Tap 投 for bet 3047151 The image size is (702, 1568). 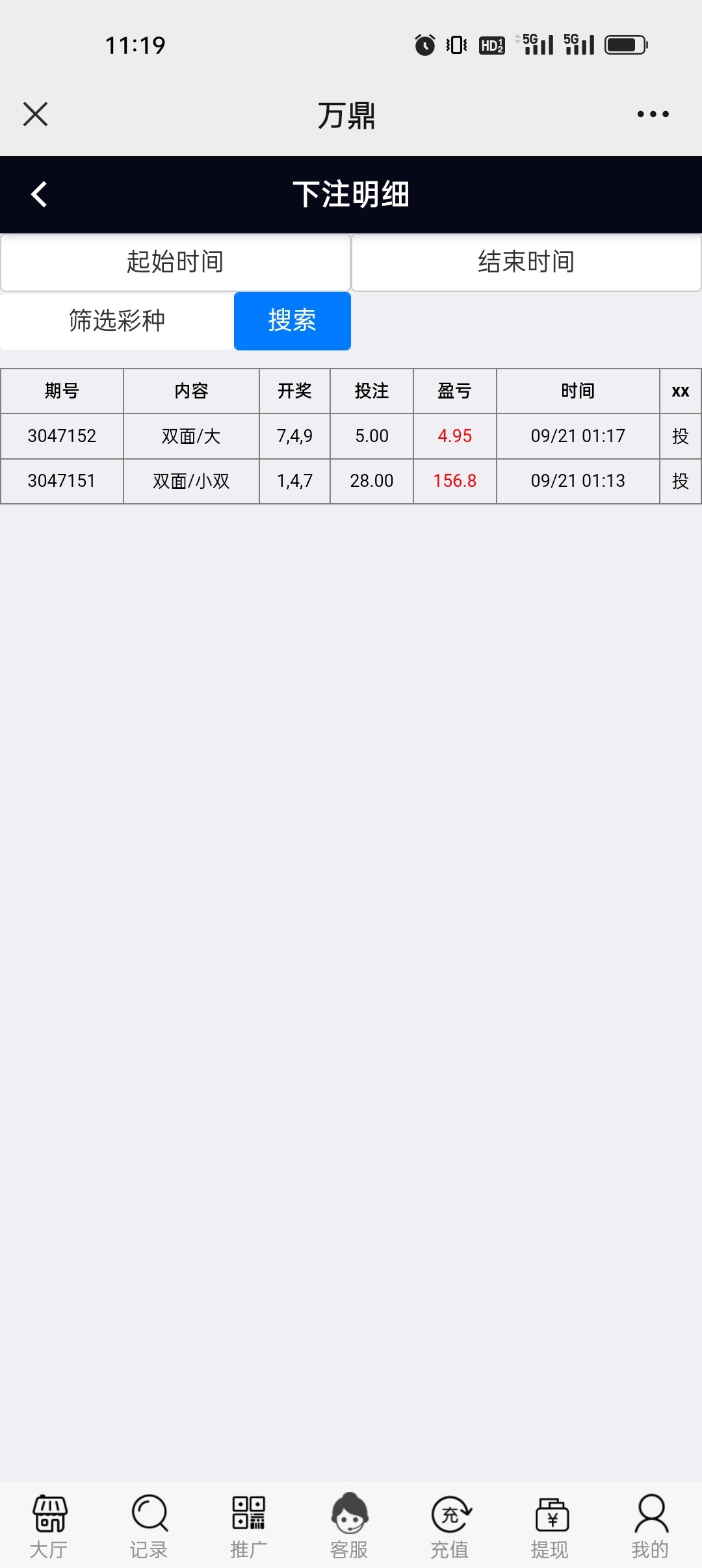(680, 481)
